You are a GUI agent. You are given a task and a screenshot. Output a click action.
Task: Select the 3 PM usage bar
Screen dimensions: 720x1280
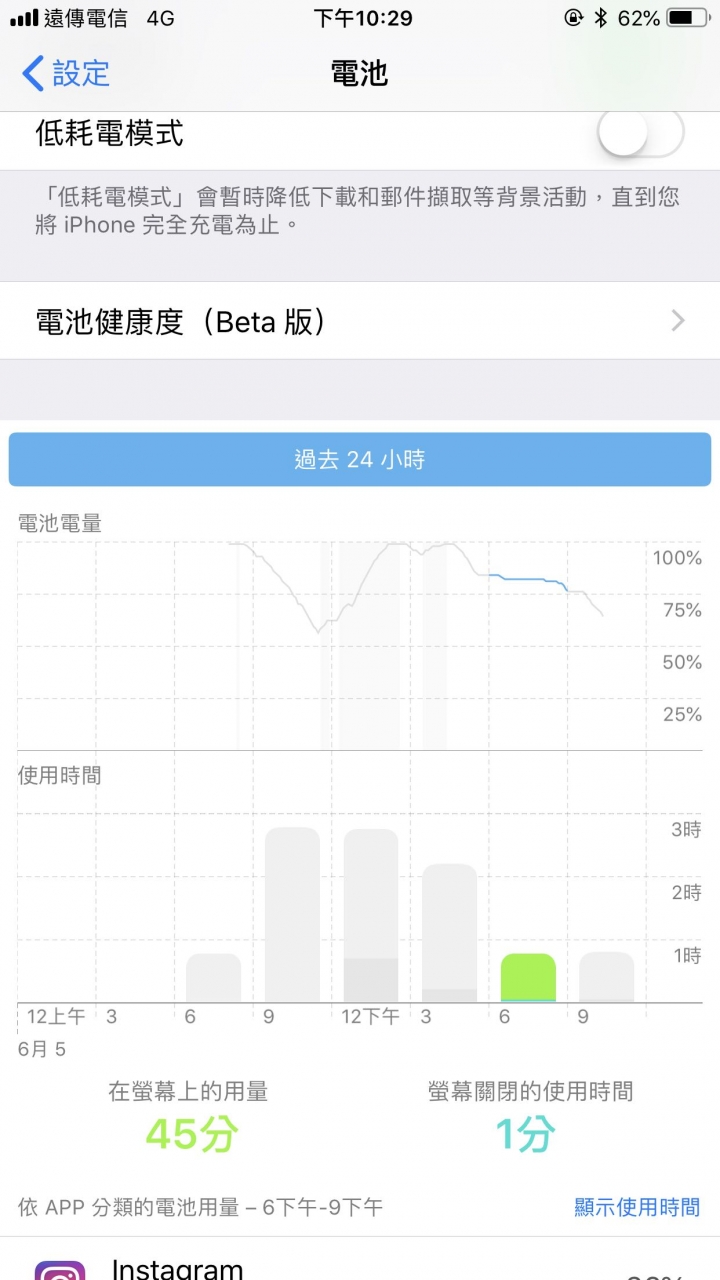tap(450, 933)
